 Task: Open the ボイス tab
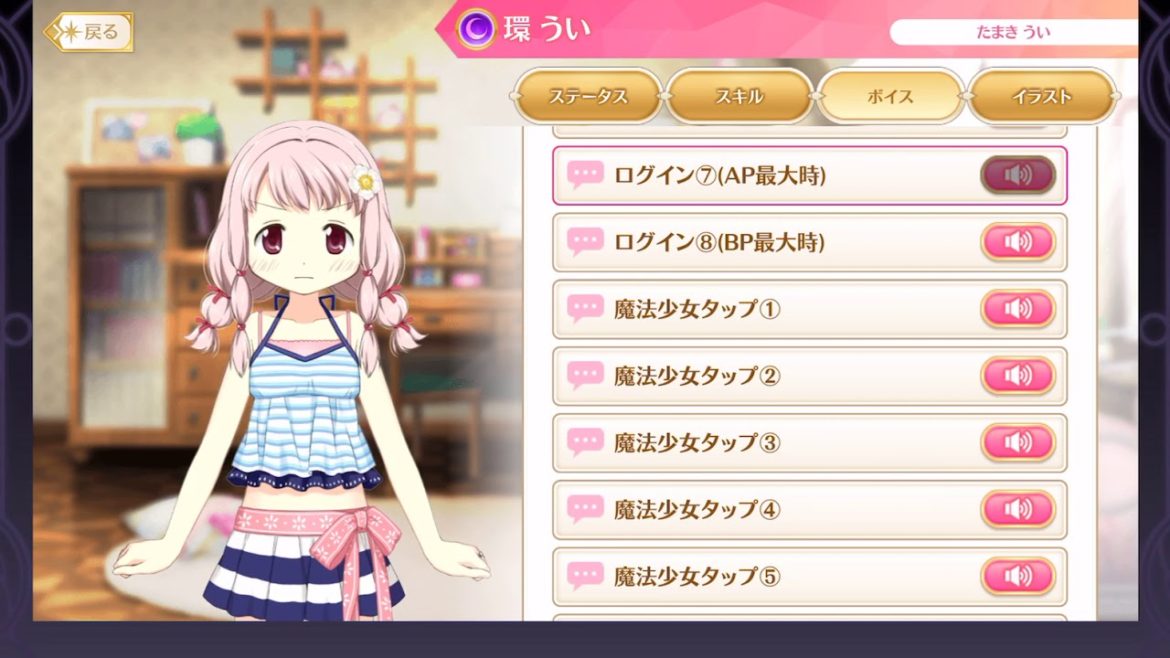tap(890, 97)
